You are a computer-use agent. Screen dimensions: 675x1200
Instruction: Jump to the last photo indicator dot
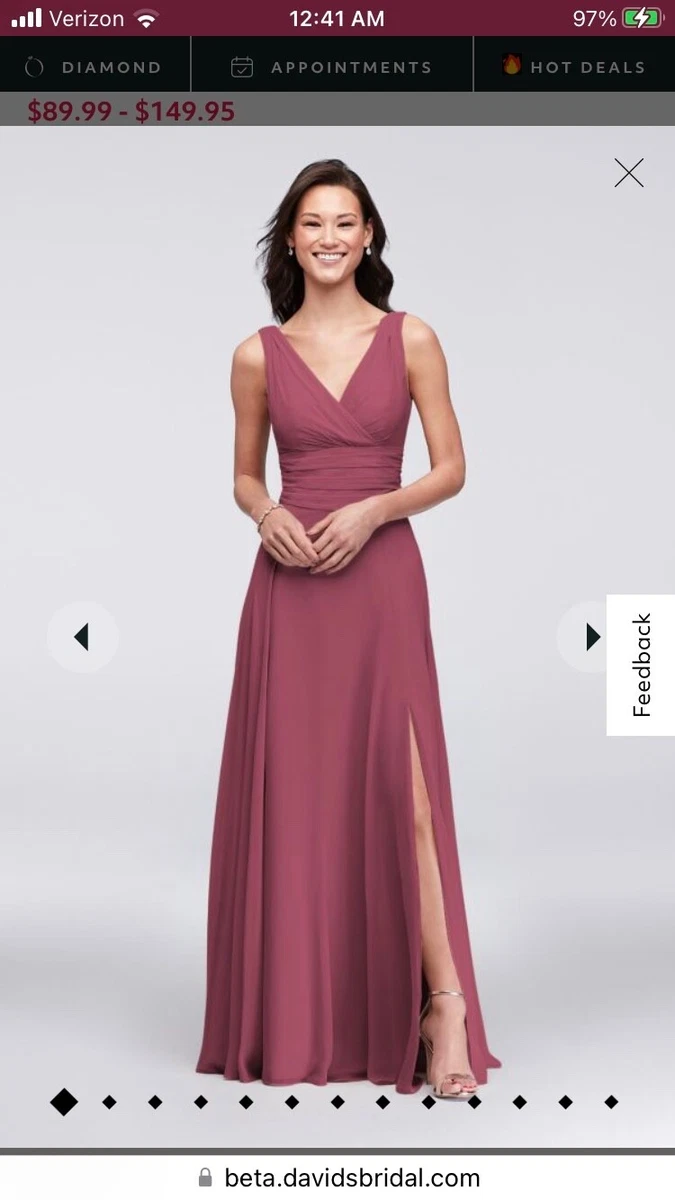[x=611, y=1102]
